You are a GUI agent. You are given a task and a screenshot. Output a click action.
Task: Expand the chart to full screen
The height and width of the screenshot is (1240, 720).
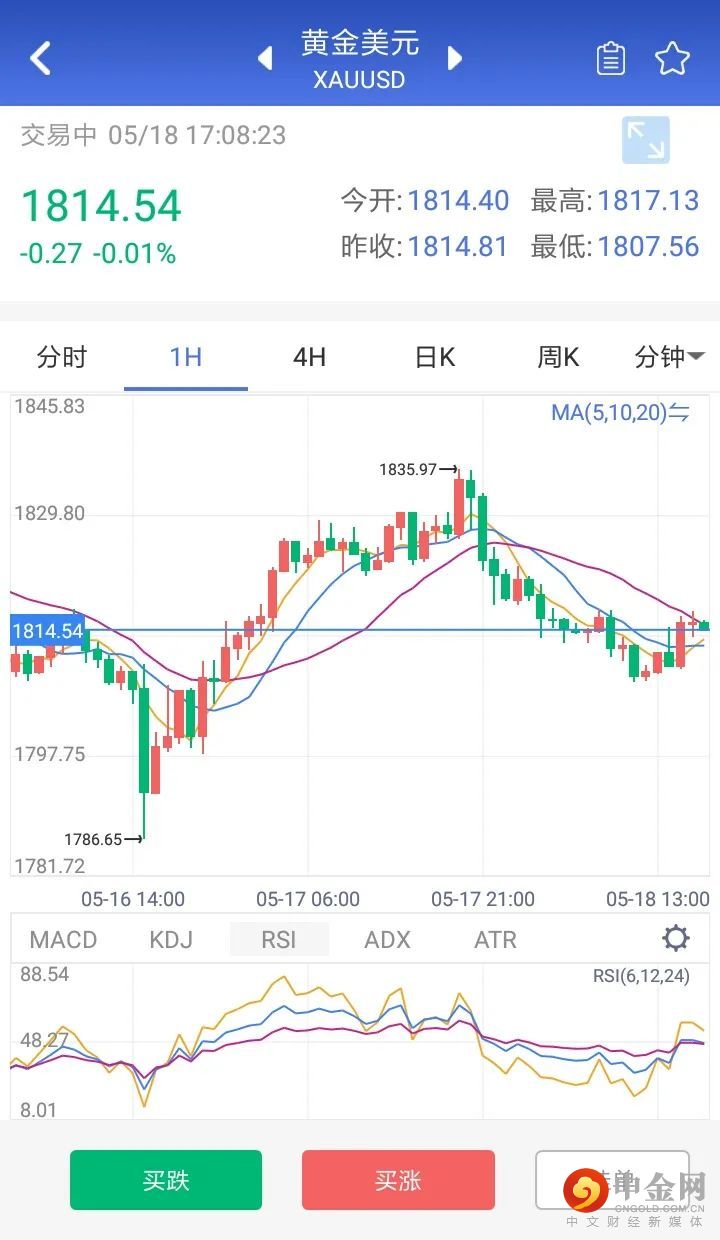(645, 140)
